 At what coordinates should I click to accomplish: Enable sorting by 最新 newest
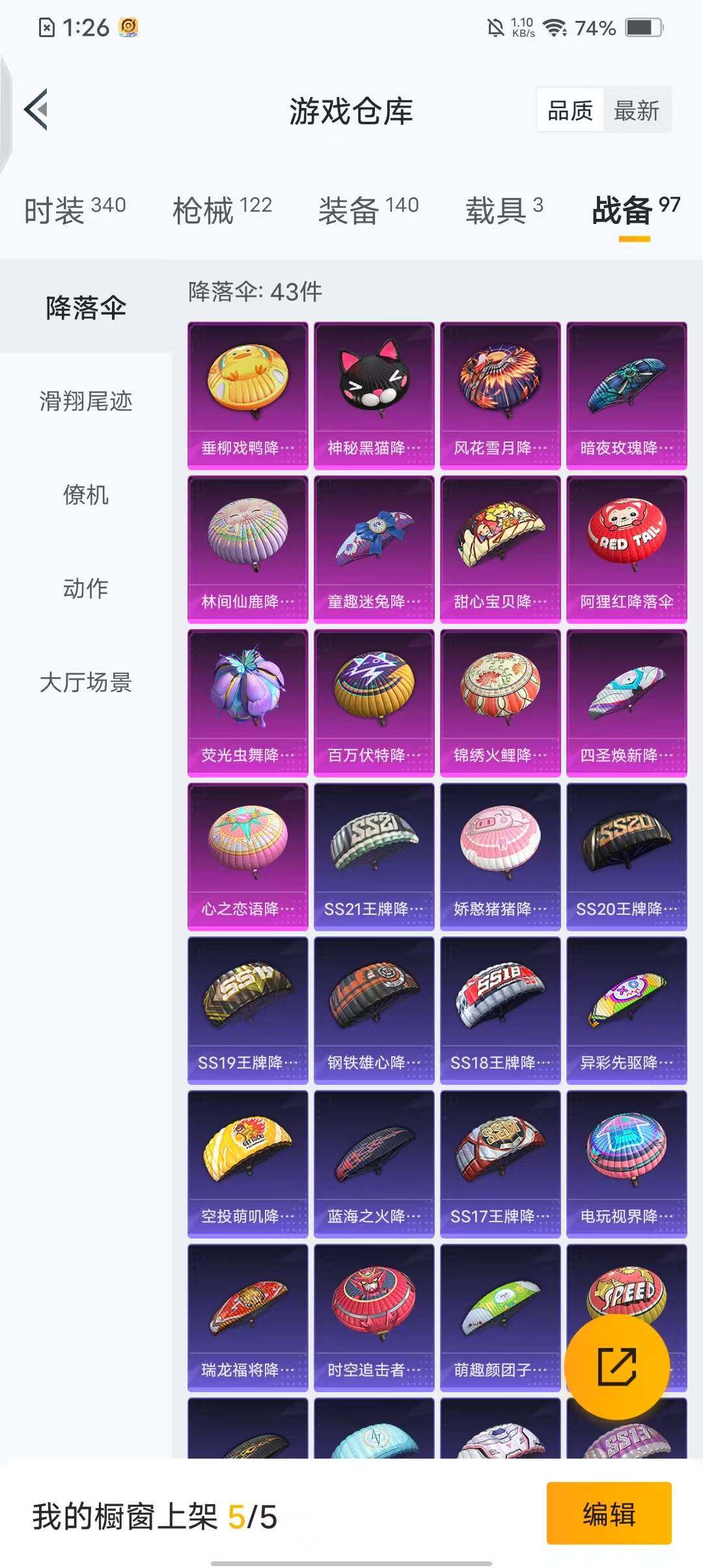pos(636,111)
